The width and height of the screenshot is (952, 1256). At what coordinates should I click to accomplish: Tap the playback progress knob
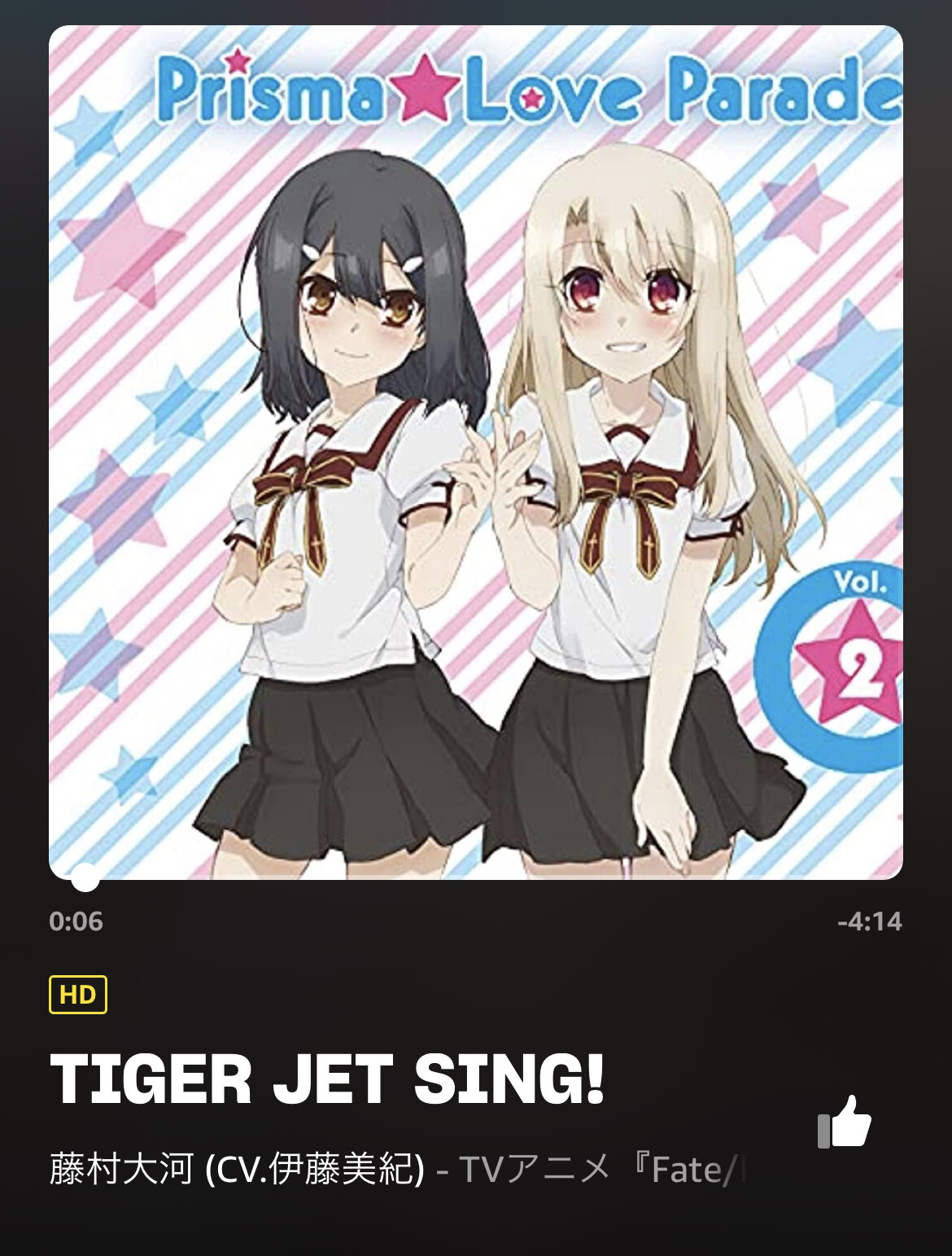[x=85, y=878]
